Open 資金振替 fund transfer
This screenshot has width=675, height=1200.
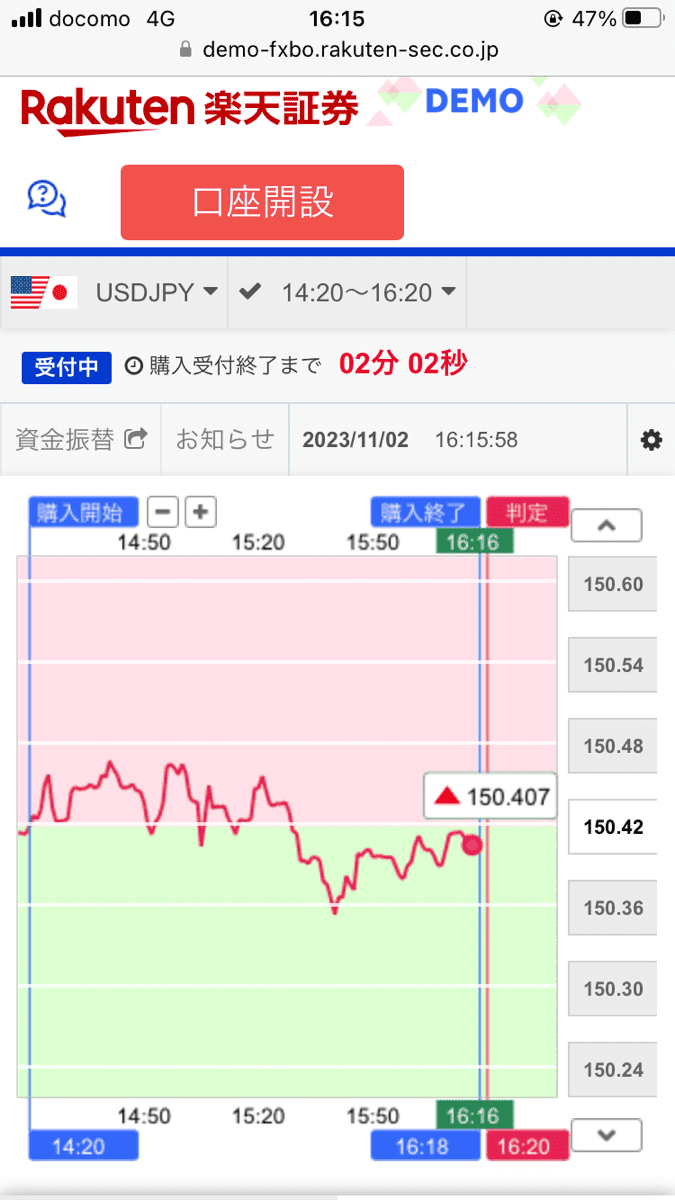(x=81, y=439)
